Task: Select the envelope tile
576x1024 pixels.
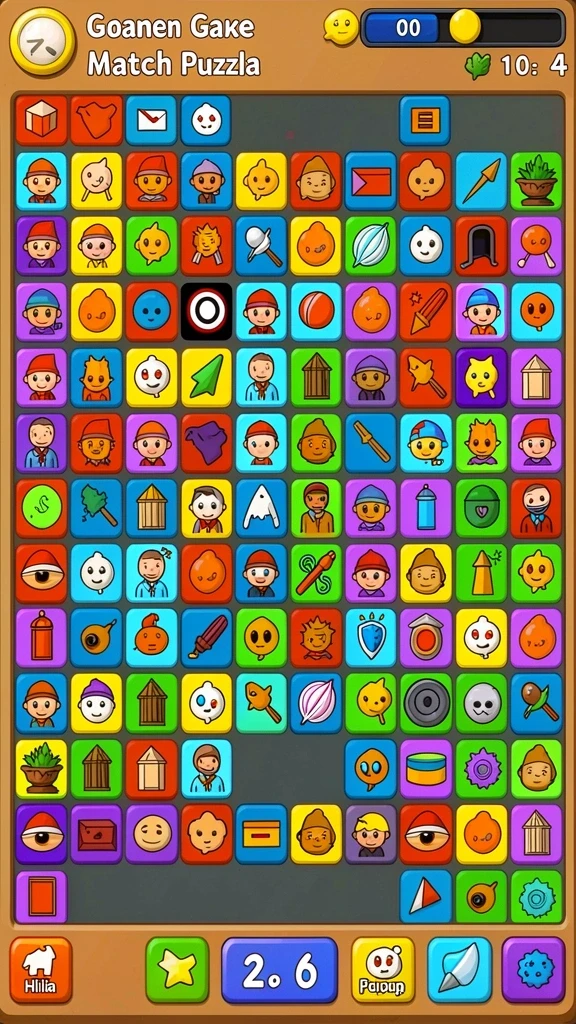Action: [152, 120]
